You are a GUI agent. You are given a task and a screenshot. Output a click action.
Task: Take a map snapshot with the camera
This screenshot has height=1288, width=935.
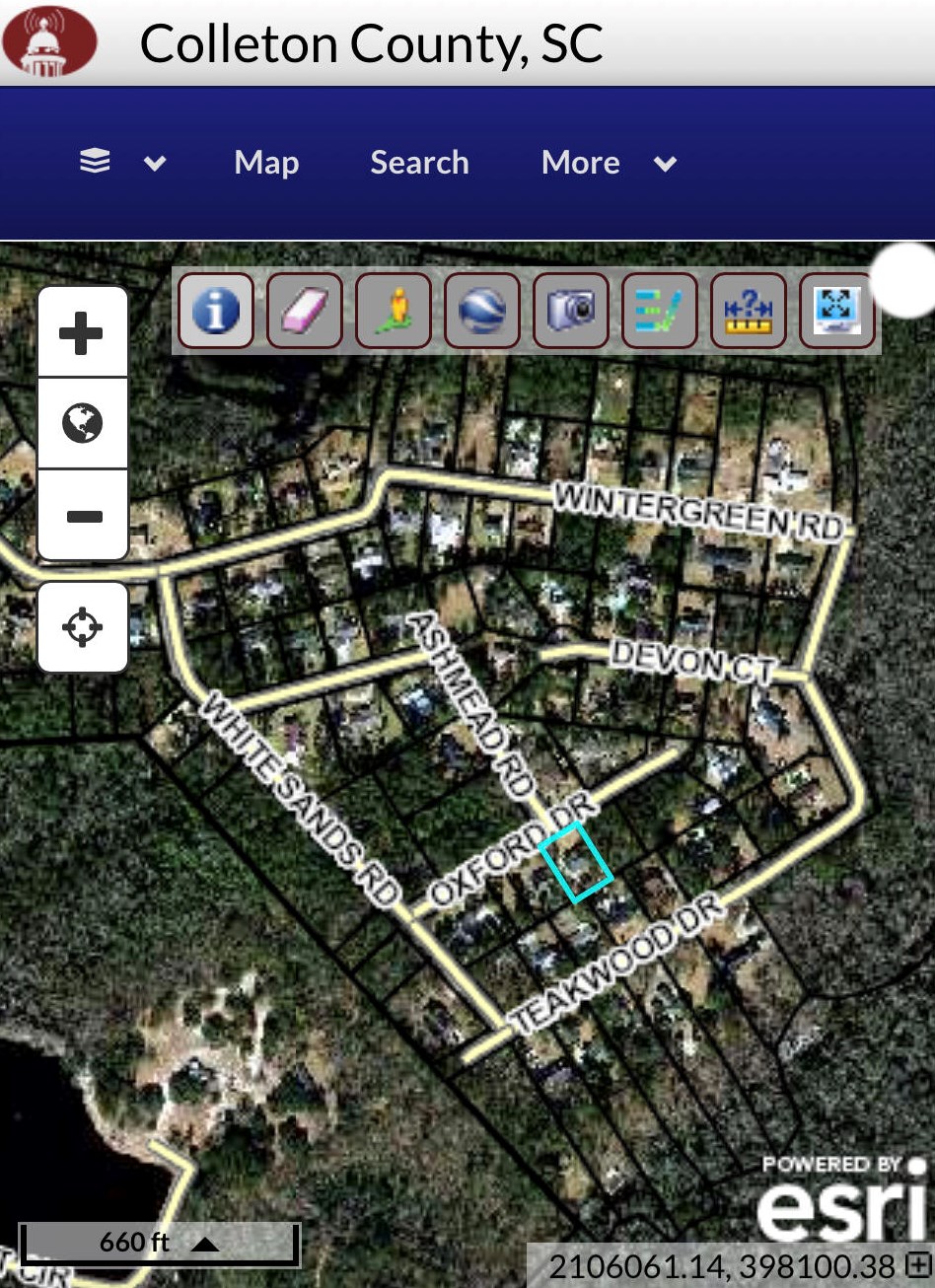(x=571, y=312)
